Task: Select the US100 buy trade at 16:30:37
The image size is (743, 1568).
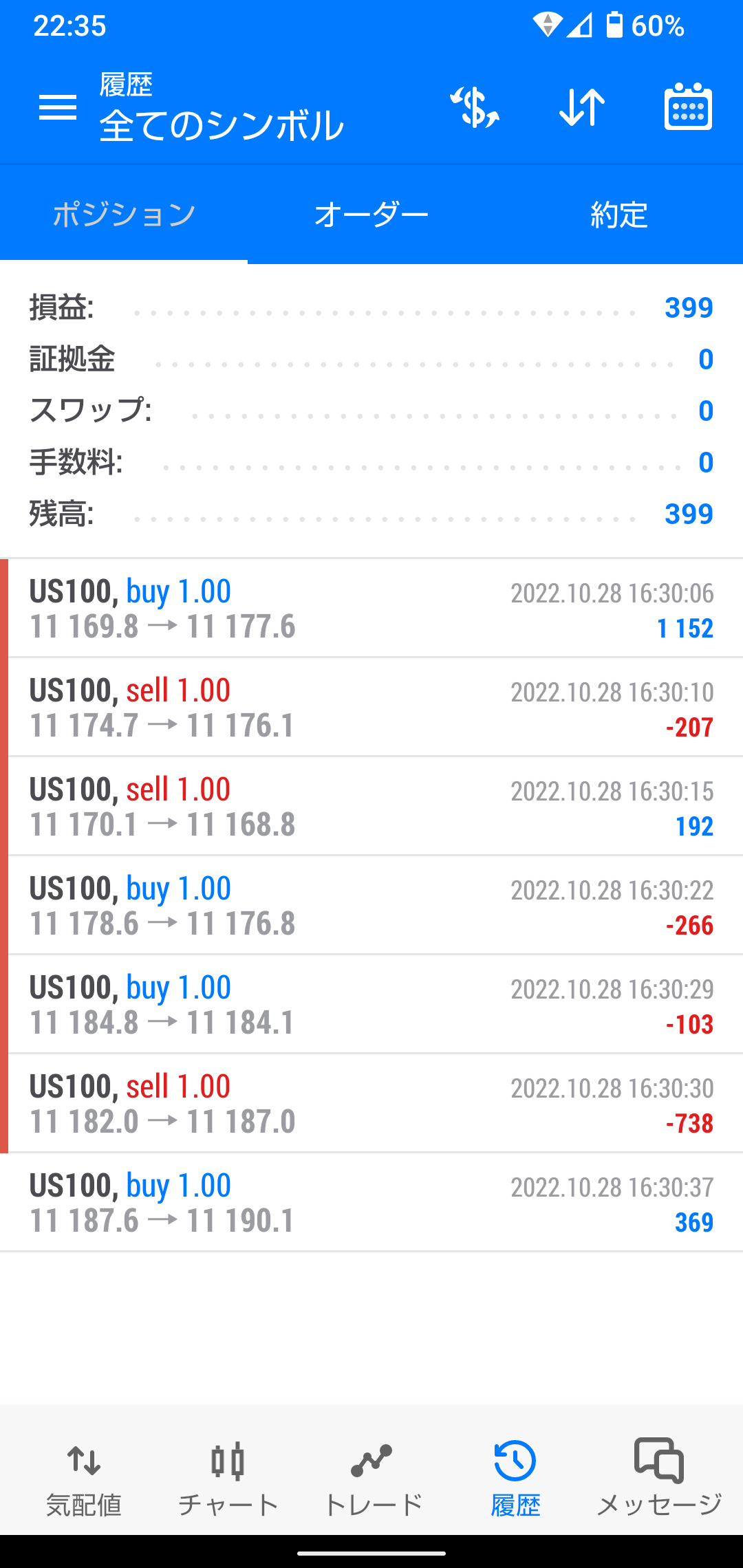Action: (371, 1203)
